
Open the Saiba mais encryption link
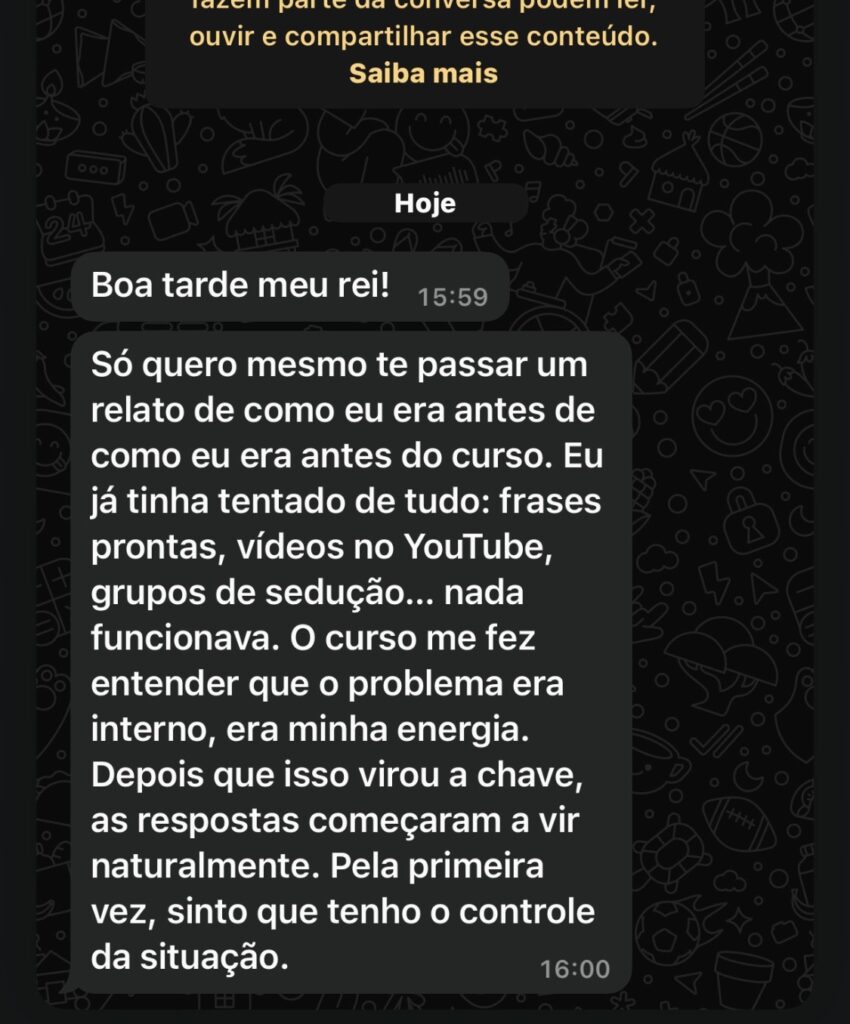423,73
